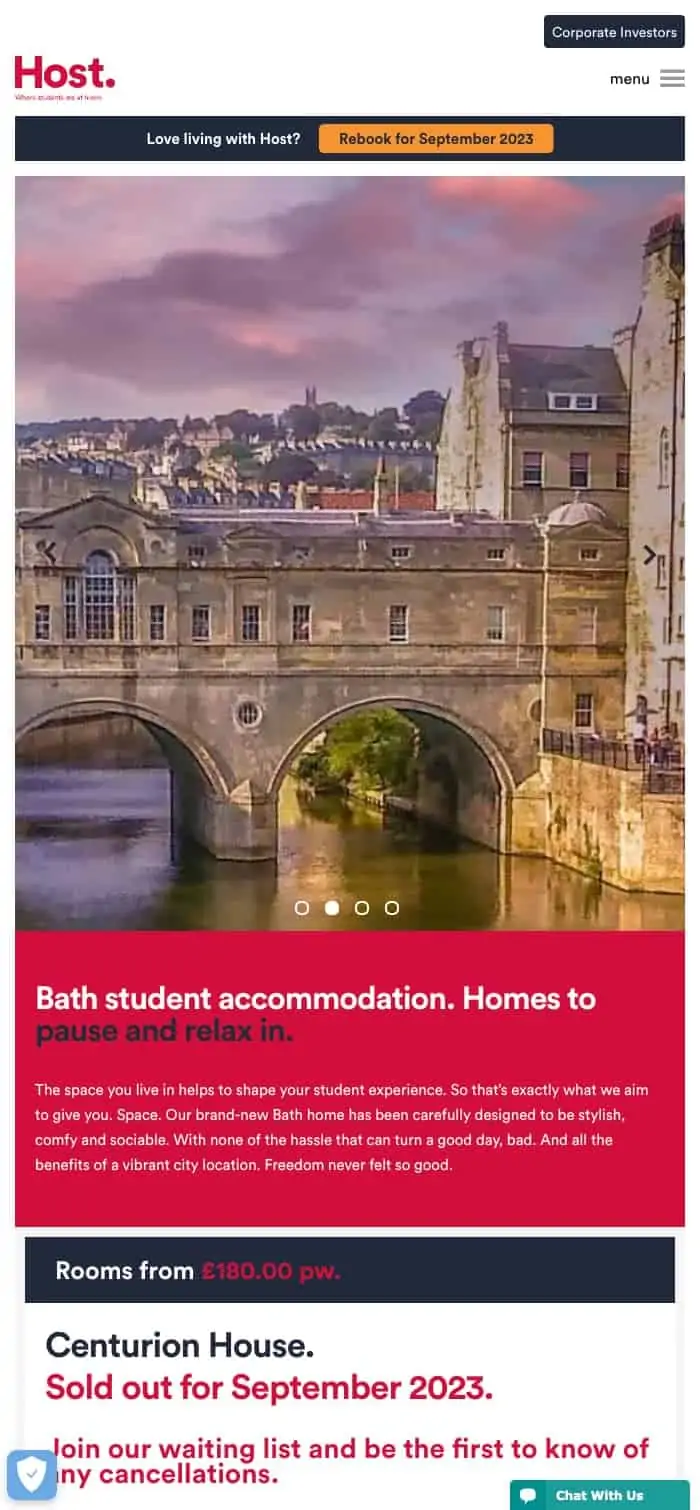Select fourth carousel dot
The image size is (700, 1510).
(x=392, y=908)
